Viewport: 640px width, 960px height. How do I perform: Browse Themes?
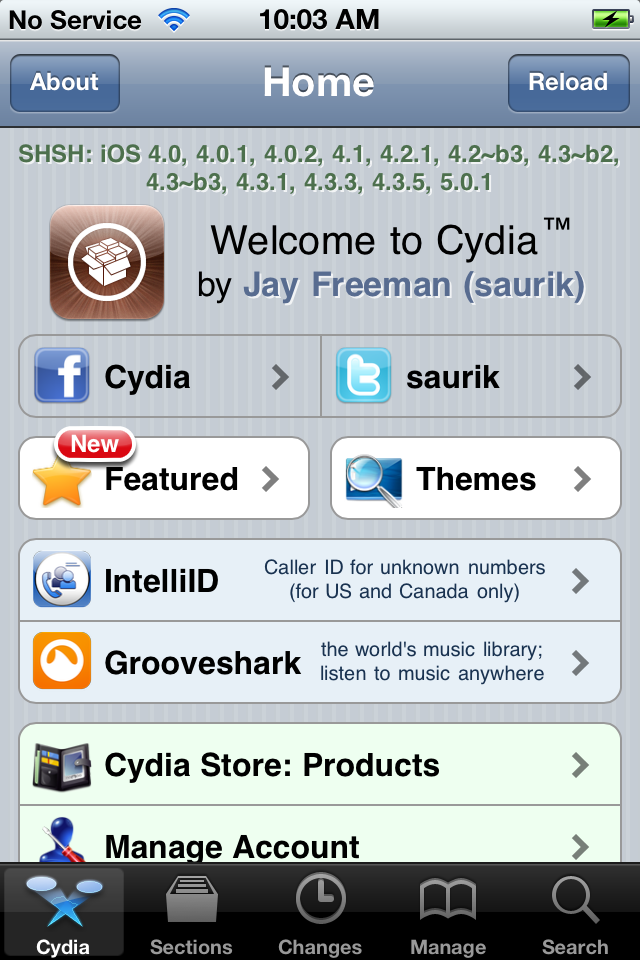475,479
